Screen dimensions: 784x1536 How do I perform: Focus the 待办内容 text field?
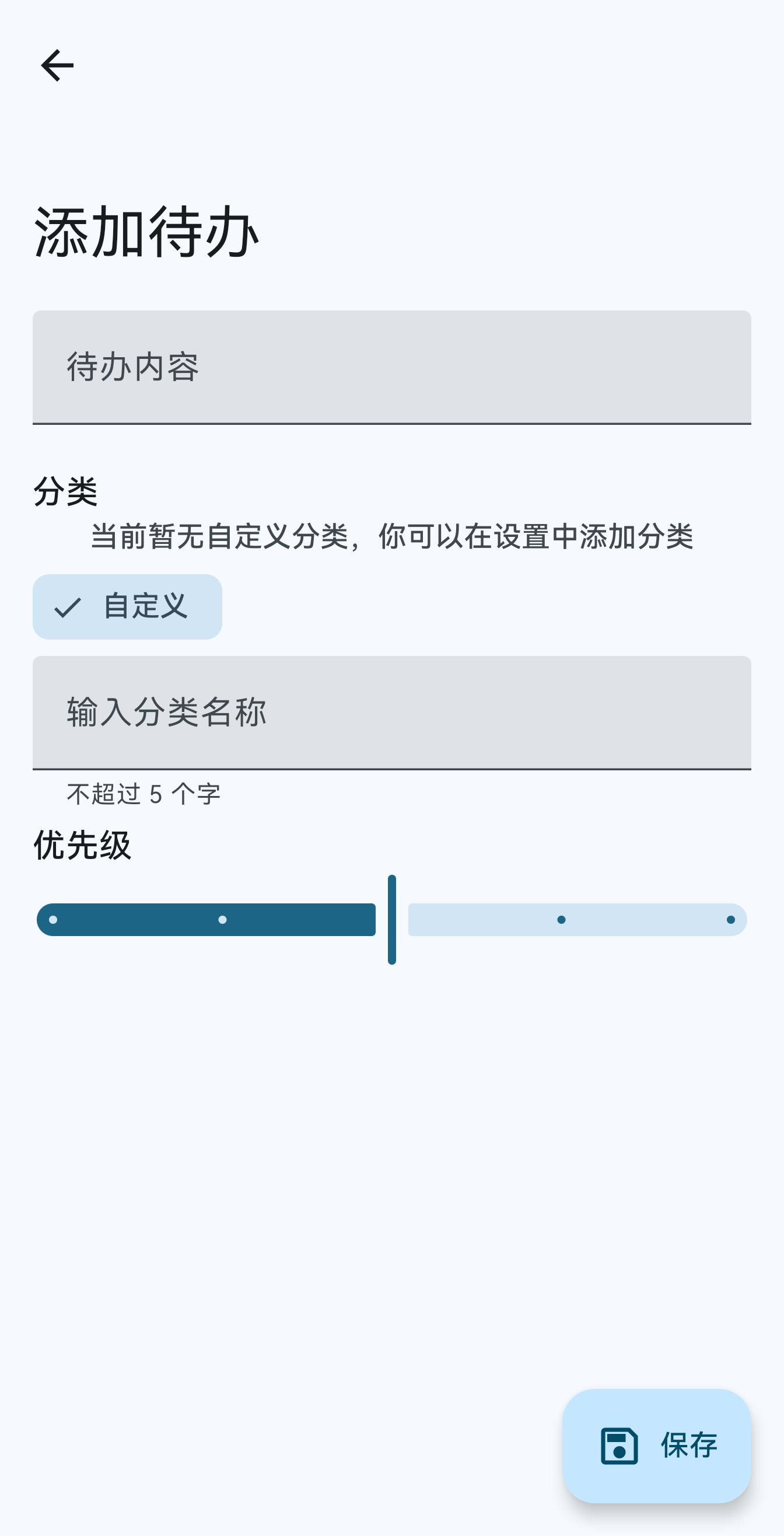tap(391, 366)
